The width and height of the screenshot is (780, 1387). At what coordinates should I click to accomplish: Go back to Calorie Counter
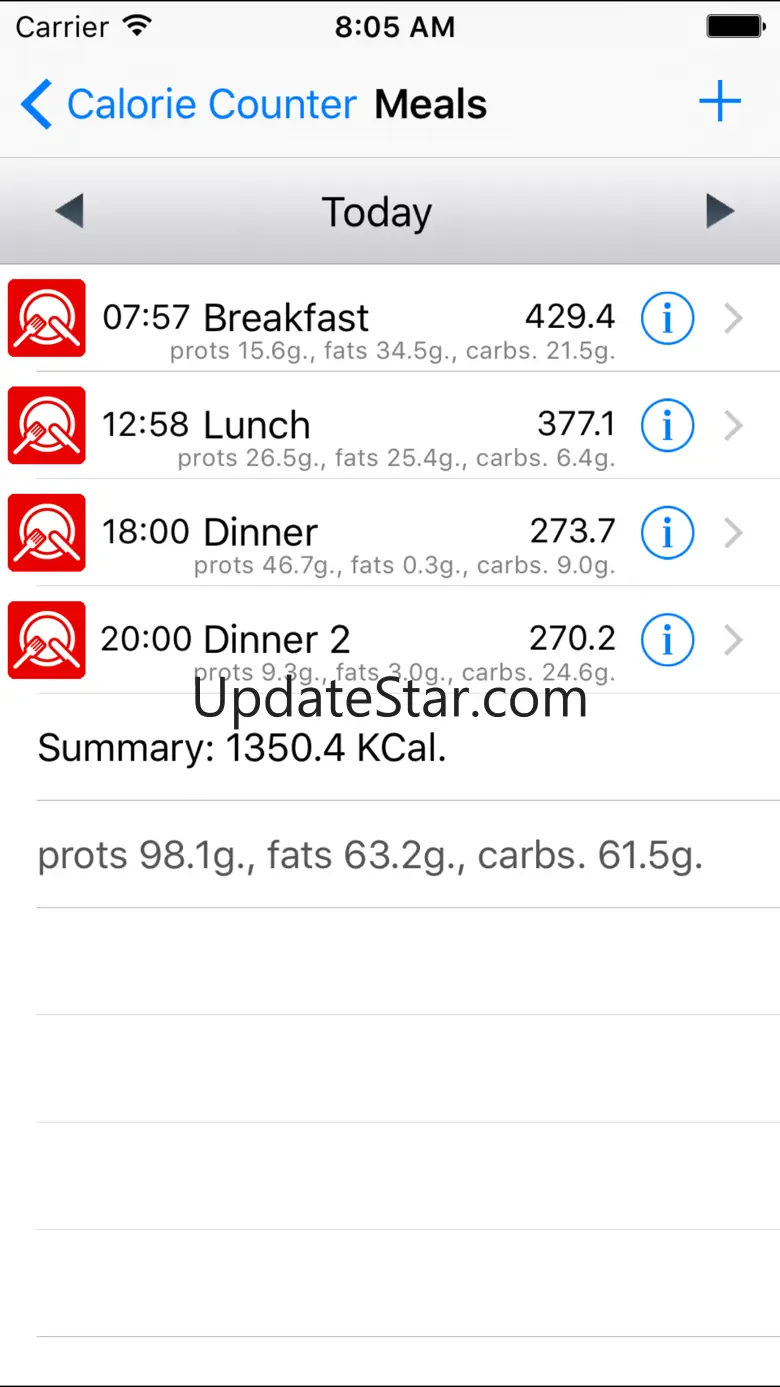coord(188,104)
